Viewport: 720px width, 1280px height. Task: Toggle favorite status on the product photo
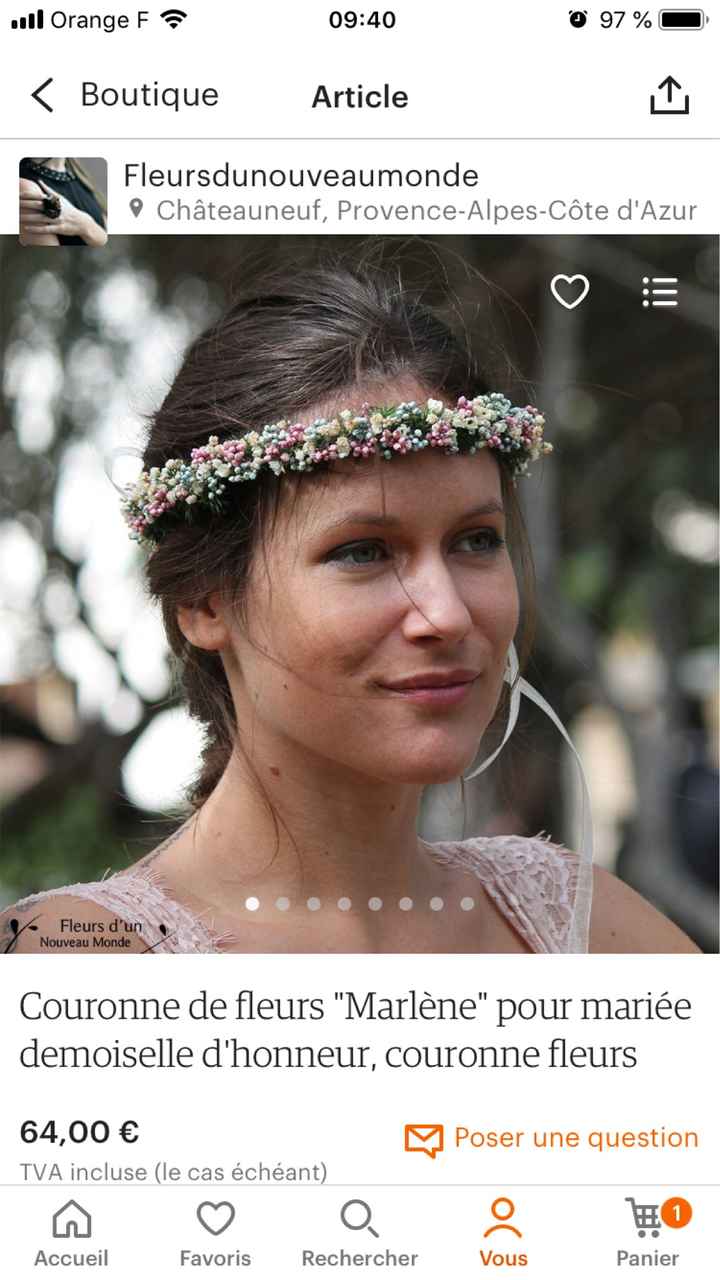(x=569, y=292)
